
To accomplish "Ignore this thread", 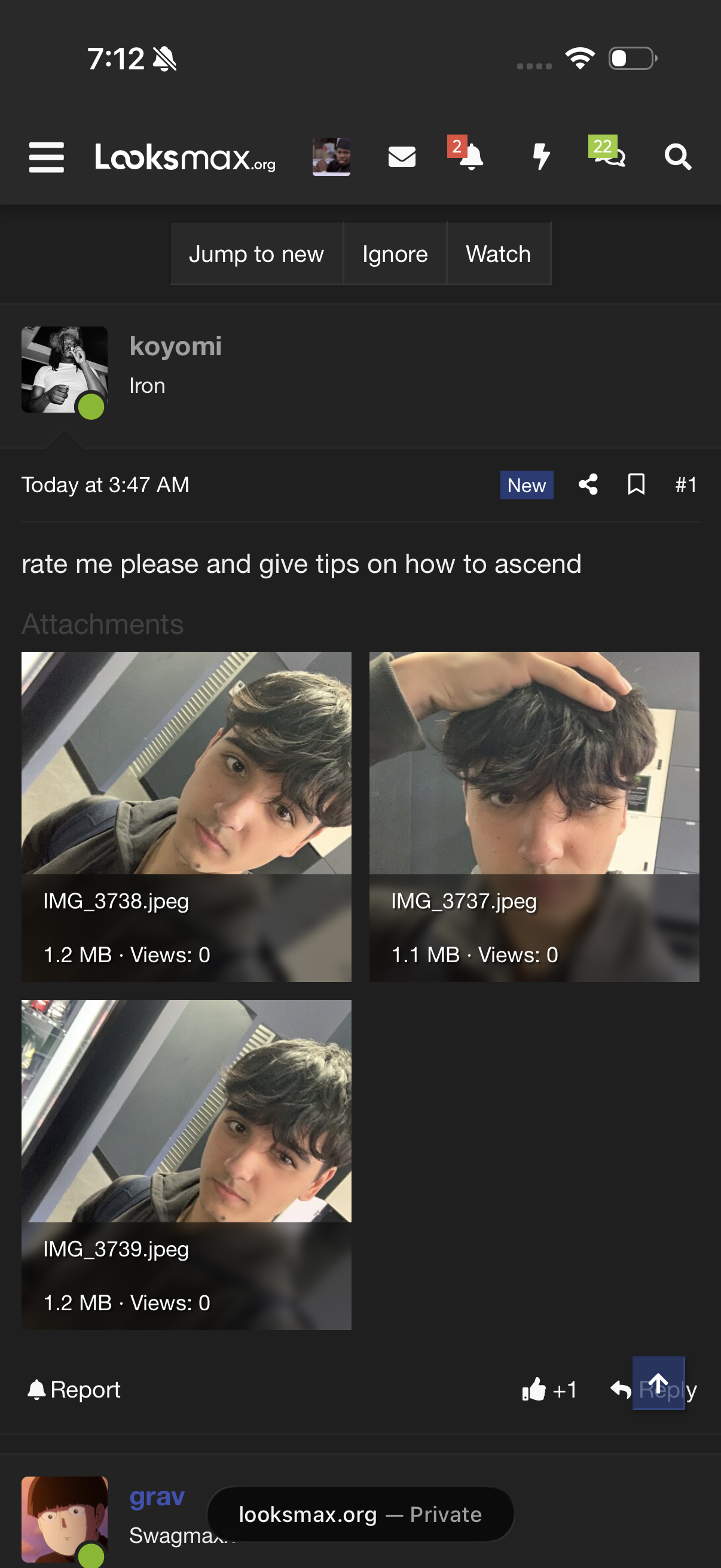I will point(395,254).
